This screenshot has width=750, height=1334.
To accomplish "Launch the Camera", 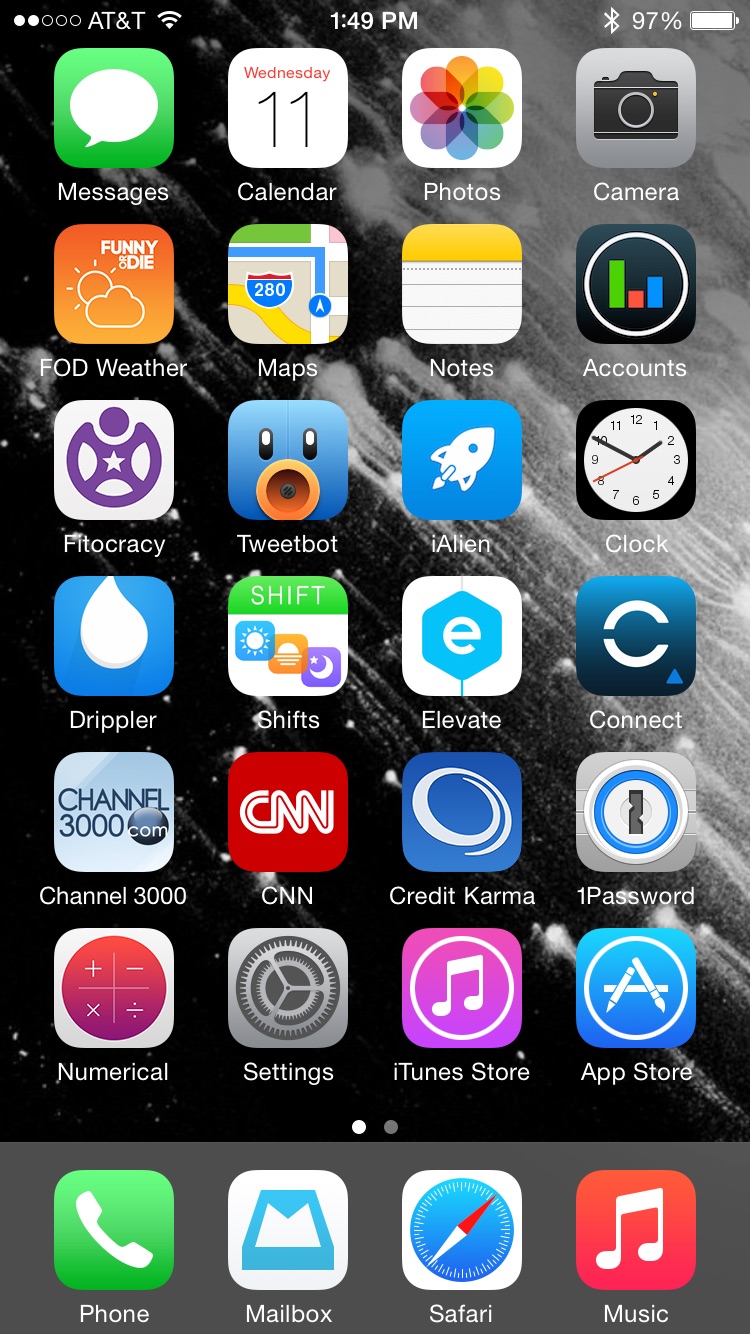I will pos(636,108).
